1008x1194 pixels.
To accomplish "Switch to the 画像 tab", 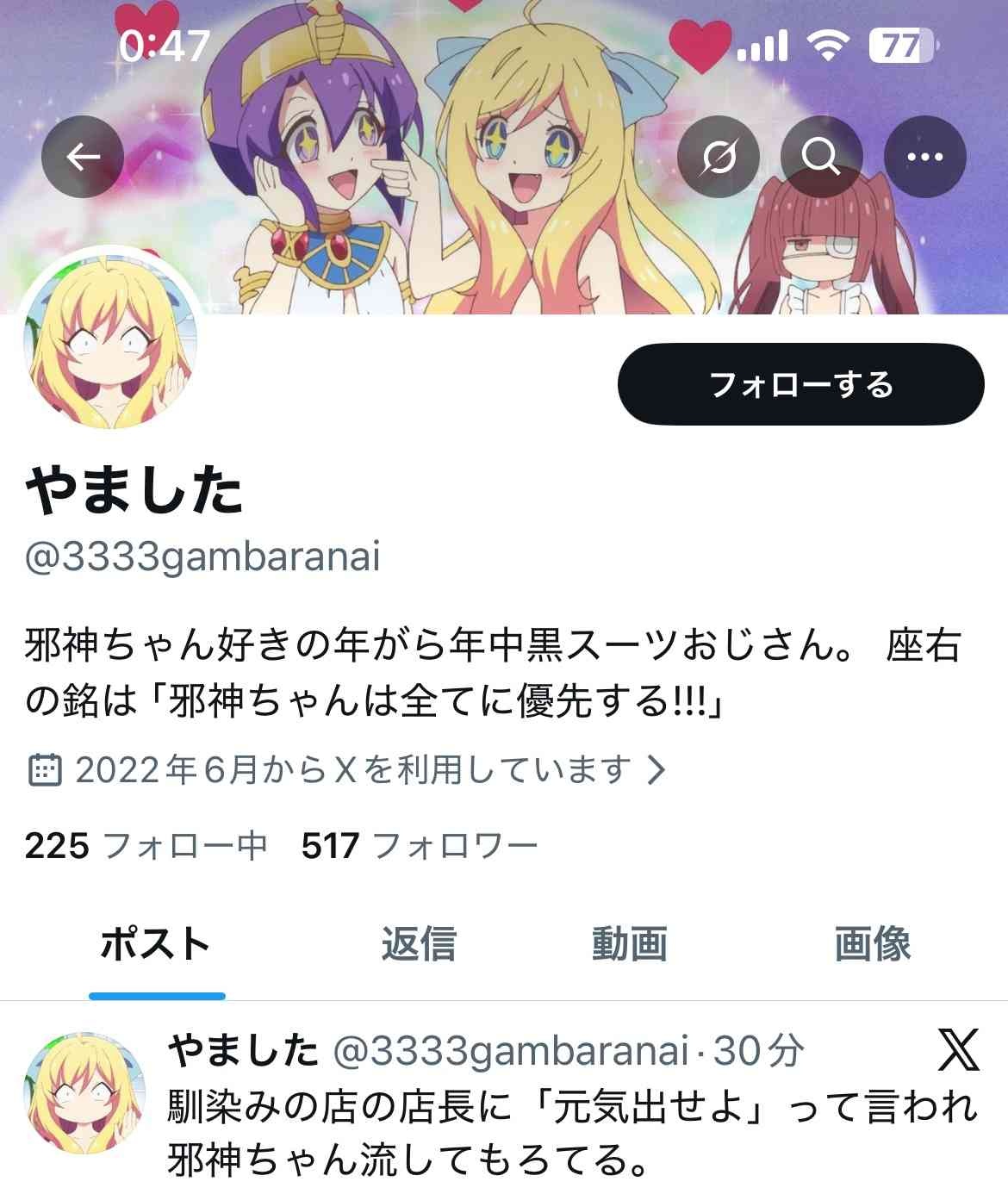I will pos(872,945).
